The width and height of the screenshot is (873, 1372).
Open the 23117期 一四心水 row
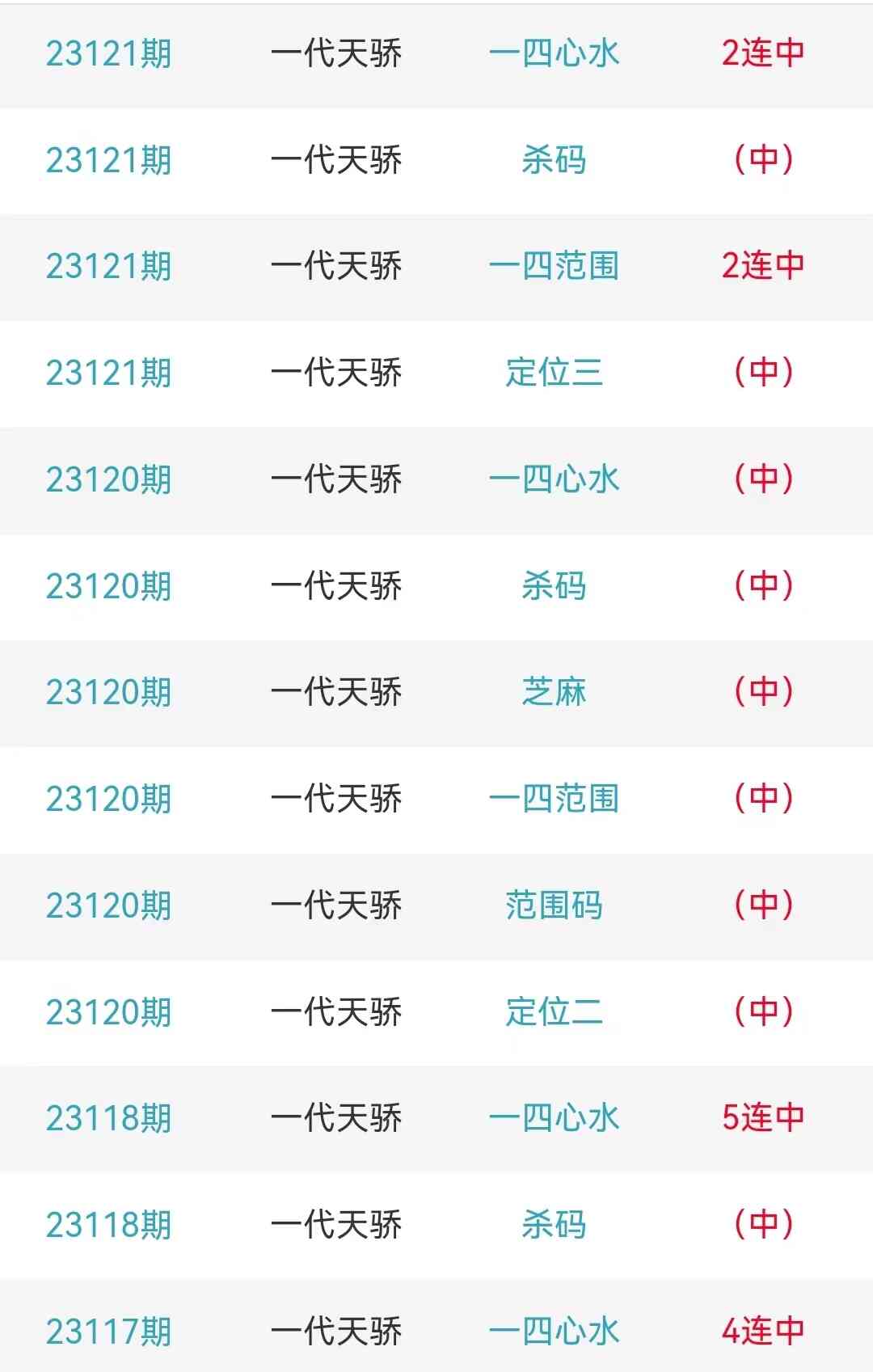[x=554, y=1331]
